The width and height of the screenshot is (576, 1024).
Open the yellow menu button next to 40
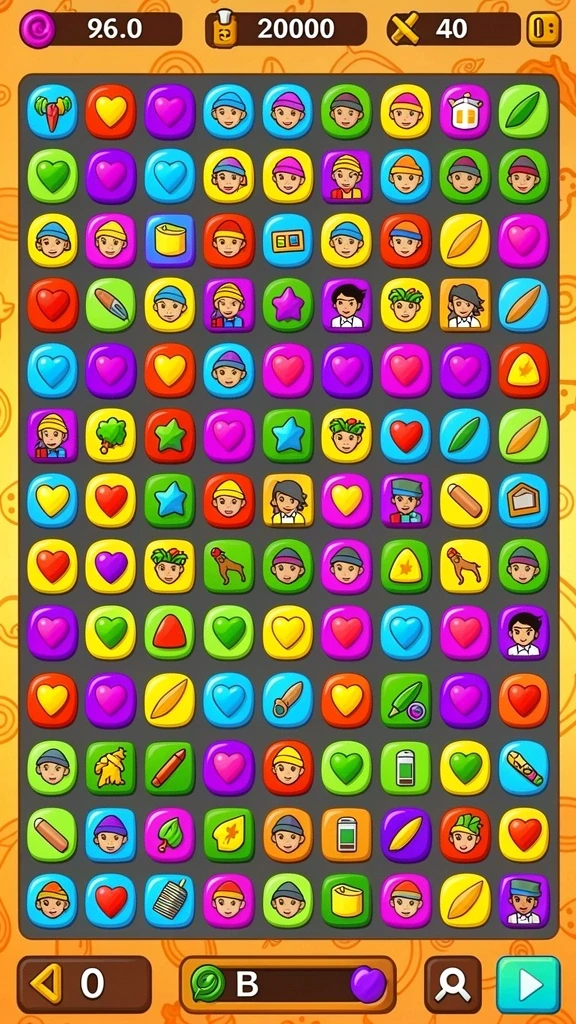click(x=543, y=29)
